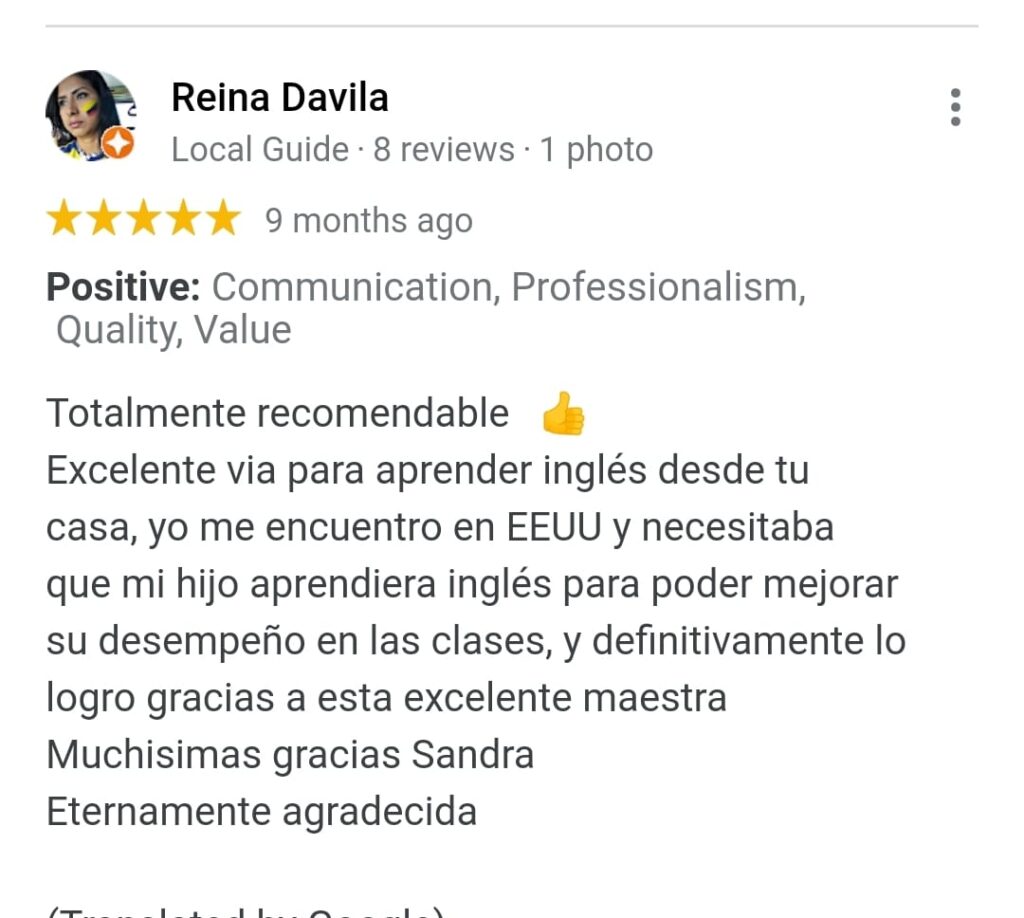
Task: Open the overflow menu on Reina Davila's review
Action: (x=955, y=107)
